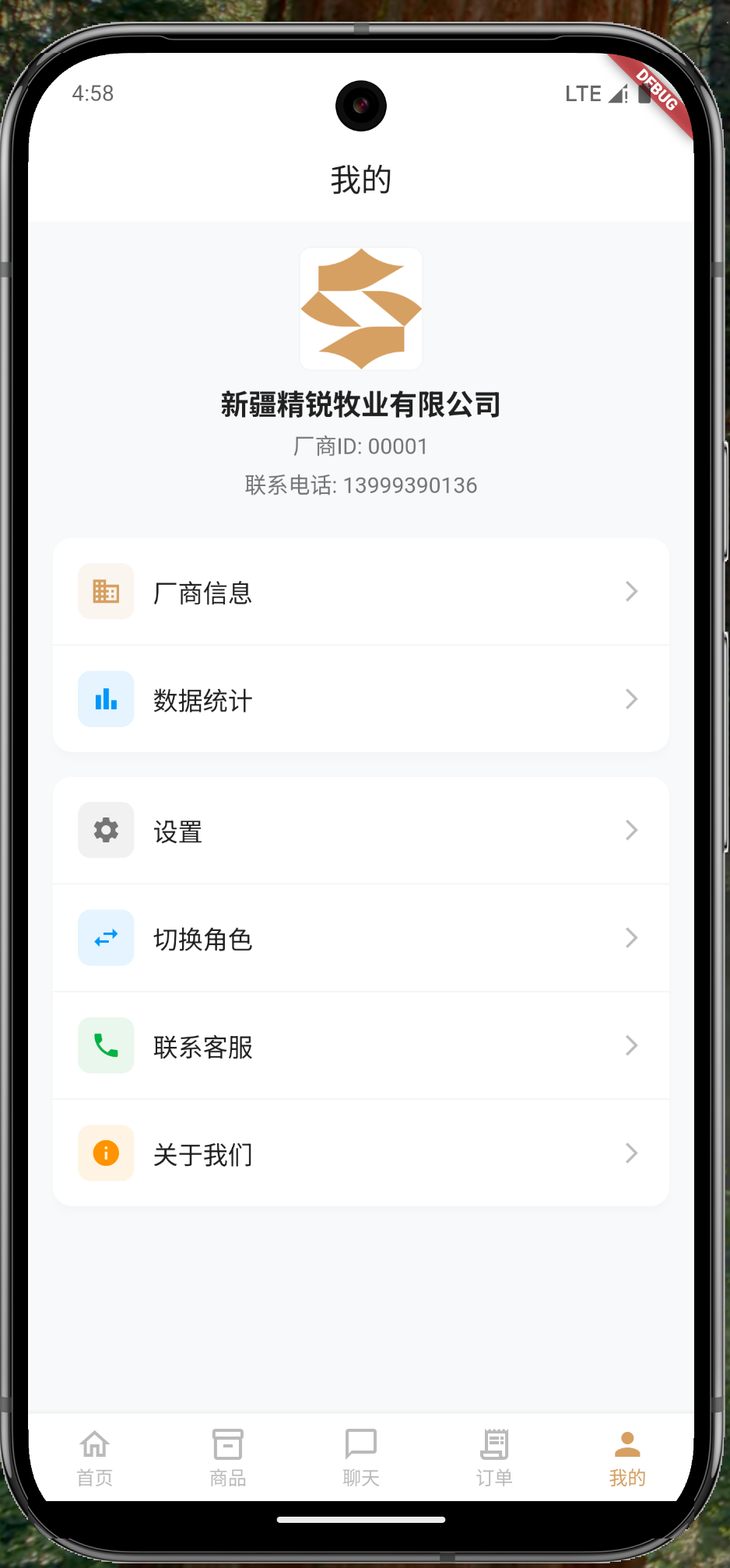Open the 厂商信息 building icon
The width and height of the screenshot is (730, 1568).
[x=105, y=591]
